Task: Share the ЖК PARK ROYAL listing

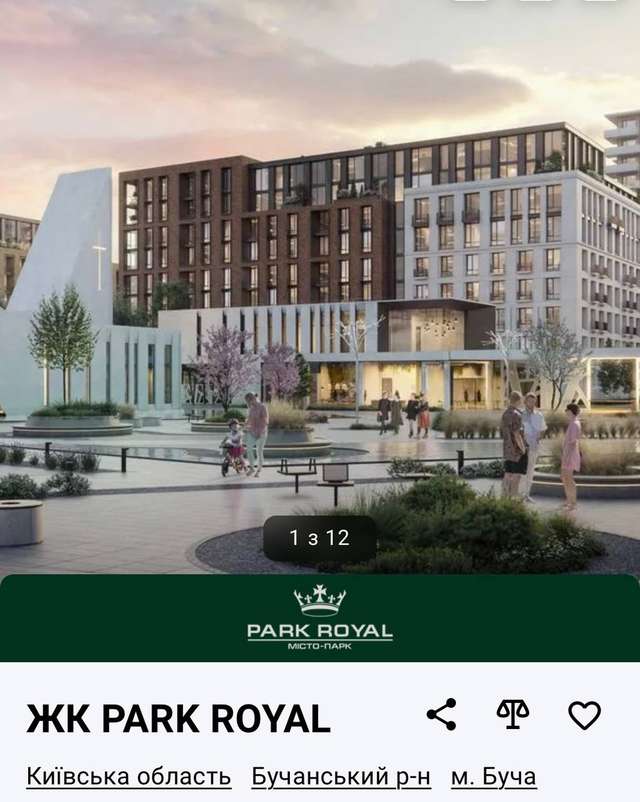Action: click(441, 714)
